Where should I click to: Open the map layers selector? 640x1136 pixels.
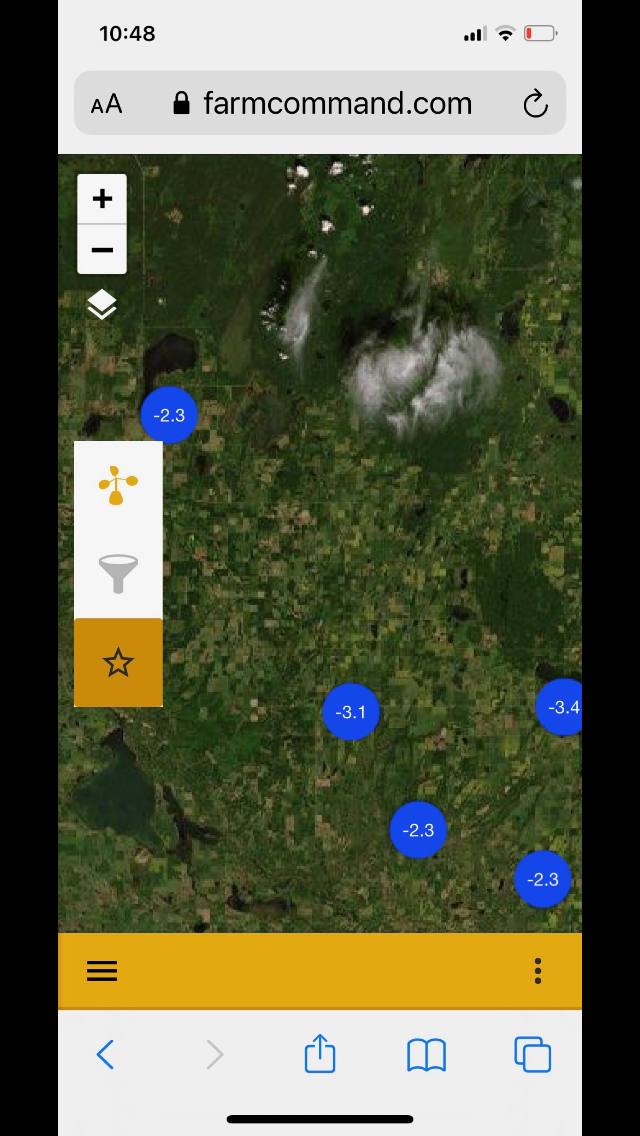tap(102, 305)
